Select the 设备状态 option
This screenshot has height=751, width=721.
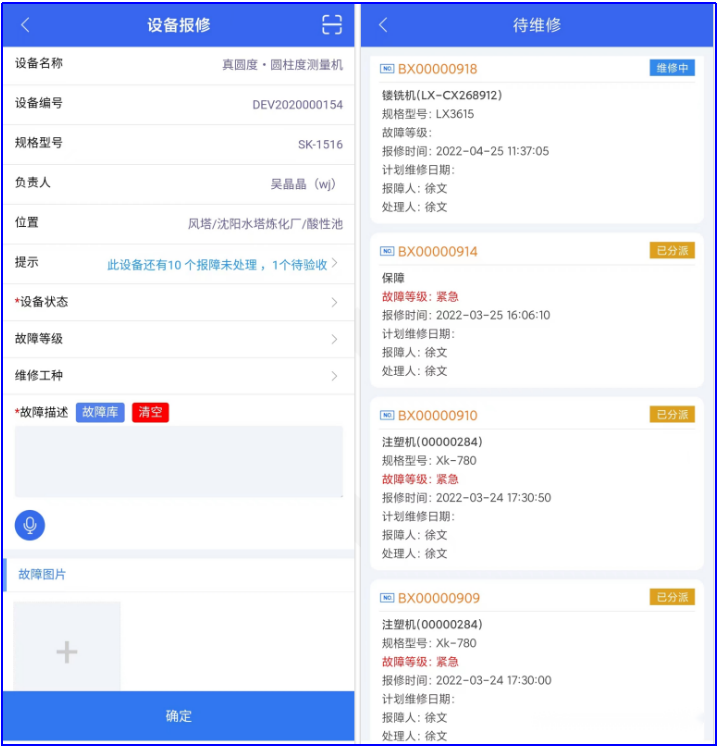click(178, 302)
